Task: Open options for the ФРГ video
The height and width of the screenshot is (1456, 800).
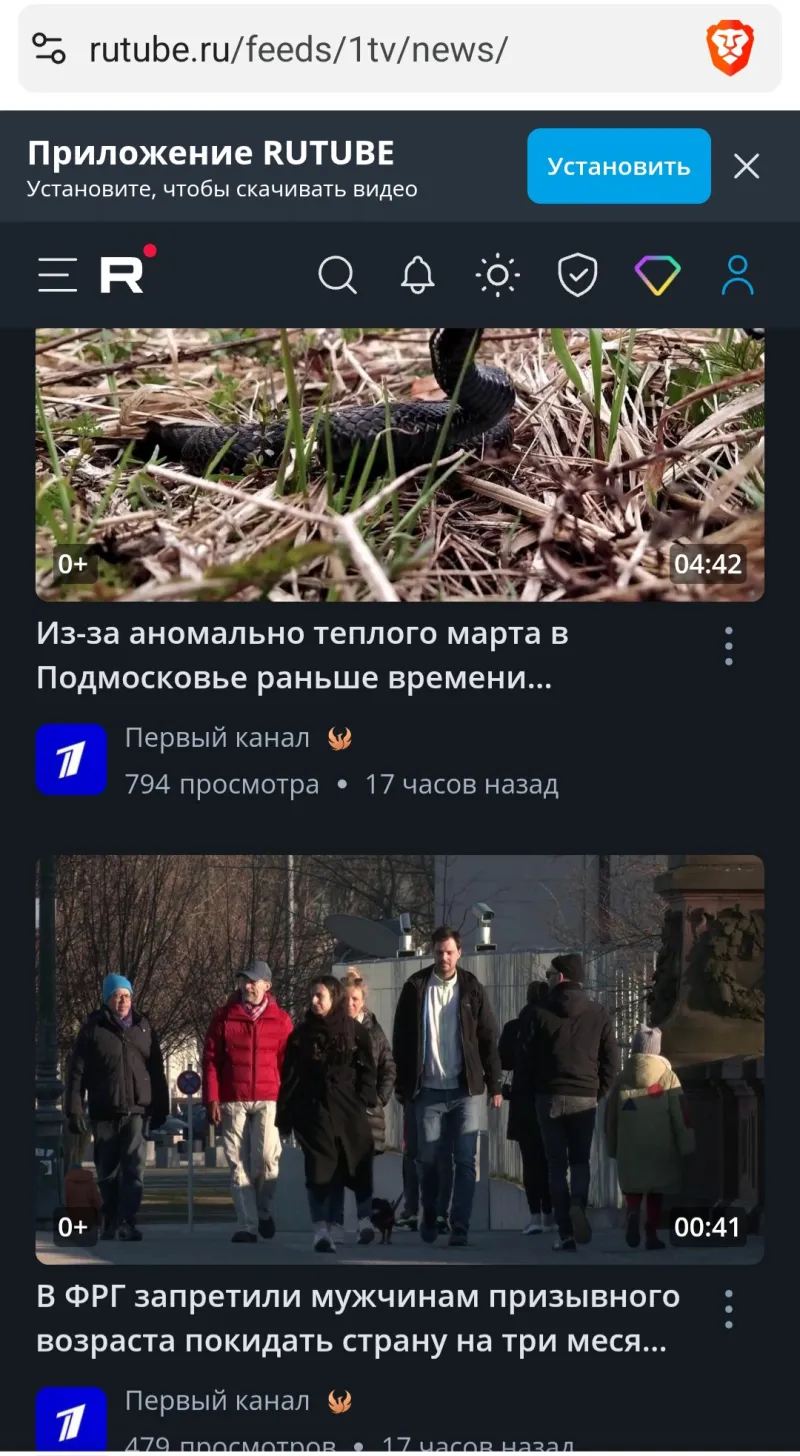Action: point(729,1309)
